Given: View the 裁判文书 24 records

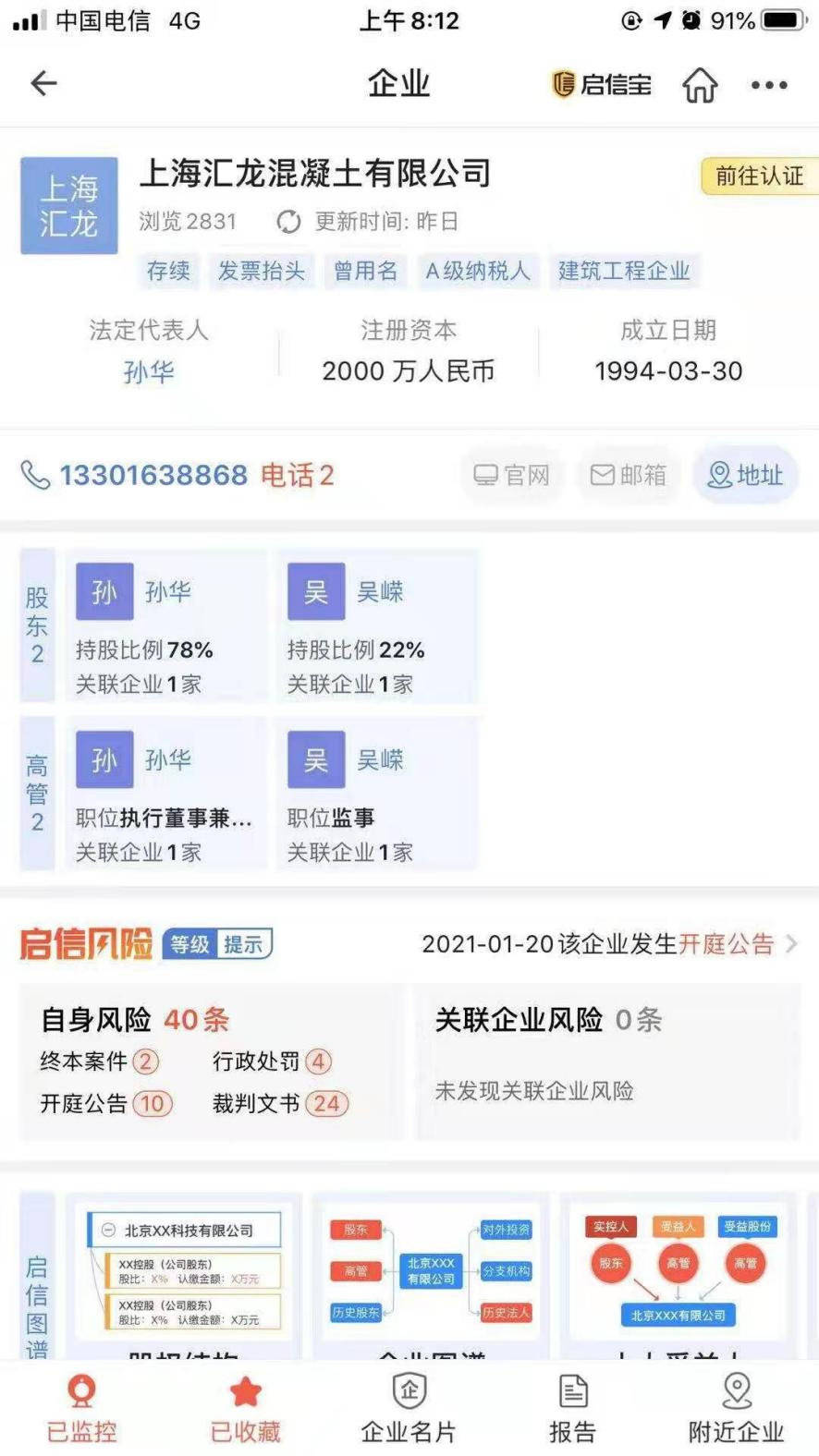Looking at the screenshot, I should (x=279, y=1103).
